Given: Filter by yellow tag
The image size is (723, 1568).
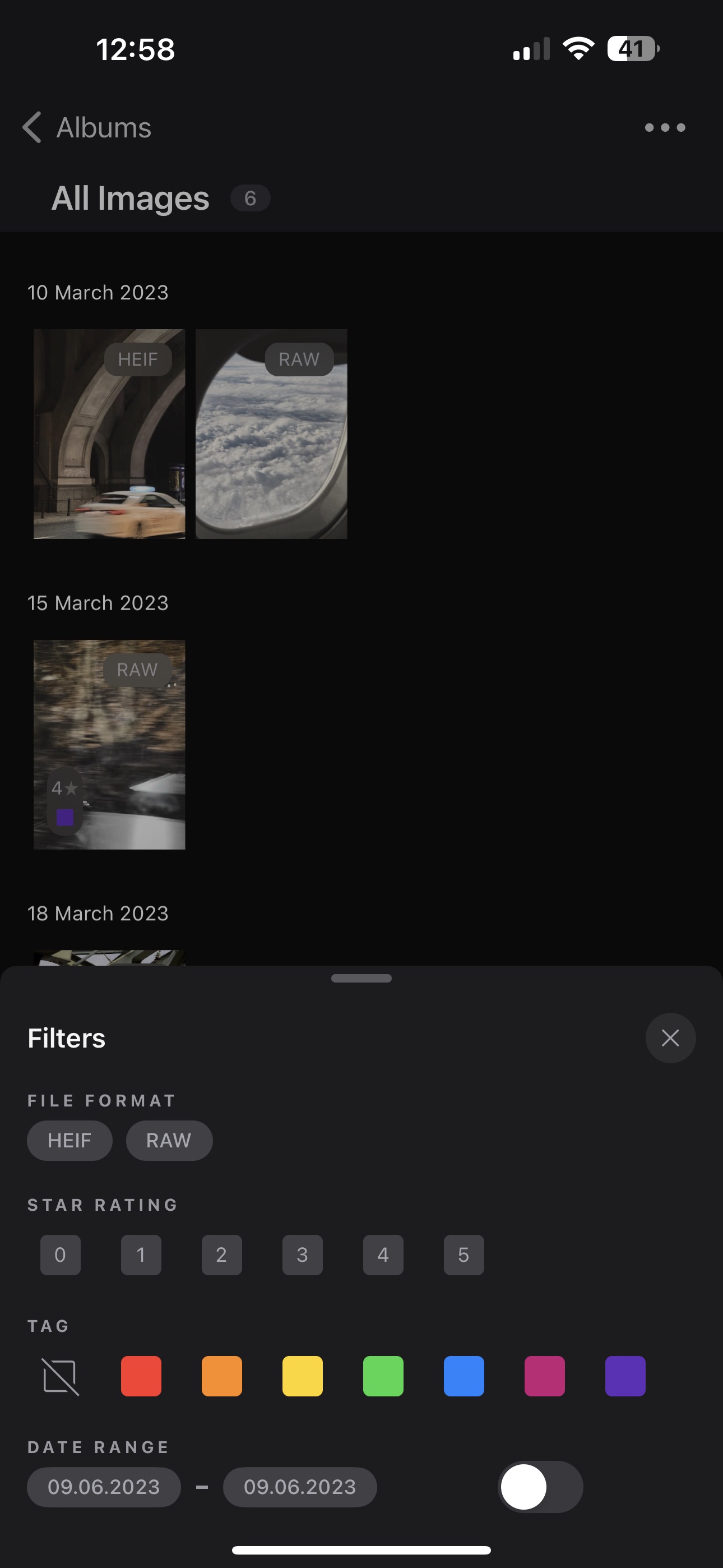Looking at the screenshot, I should pyautogui.click(x=302, y=1376).
